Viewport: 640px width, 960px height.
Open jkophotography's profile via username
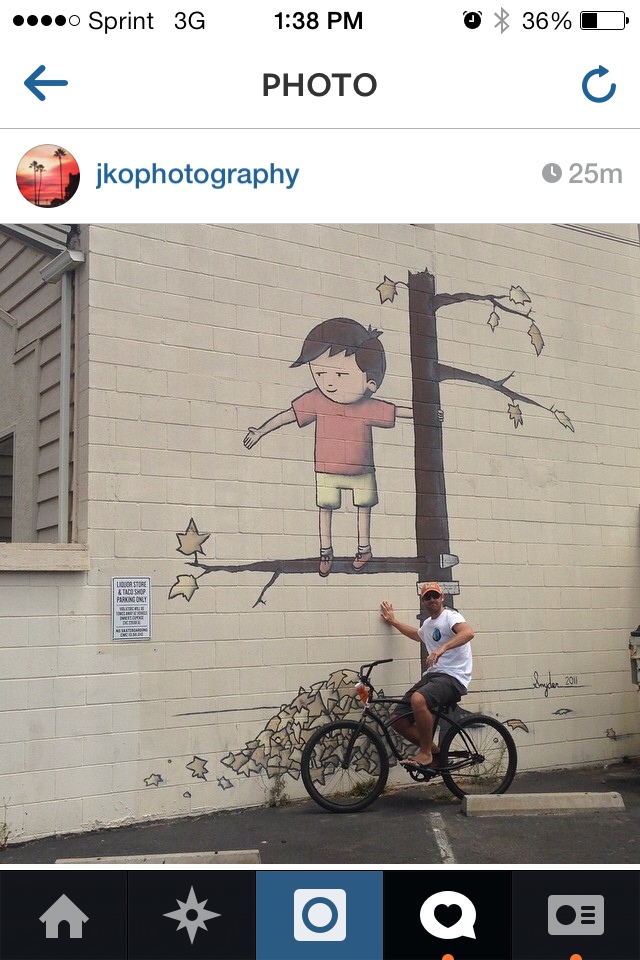(x=197, y=175)
